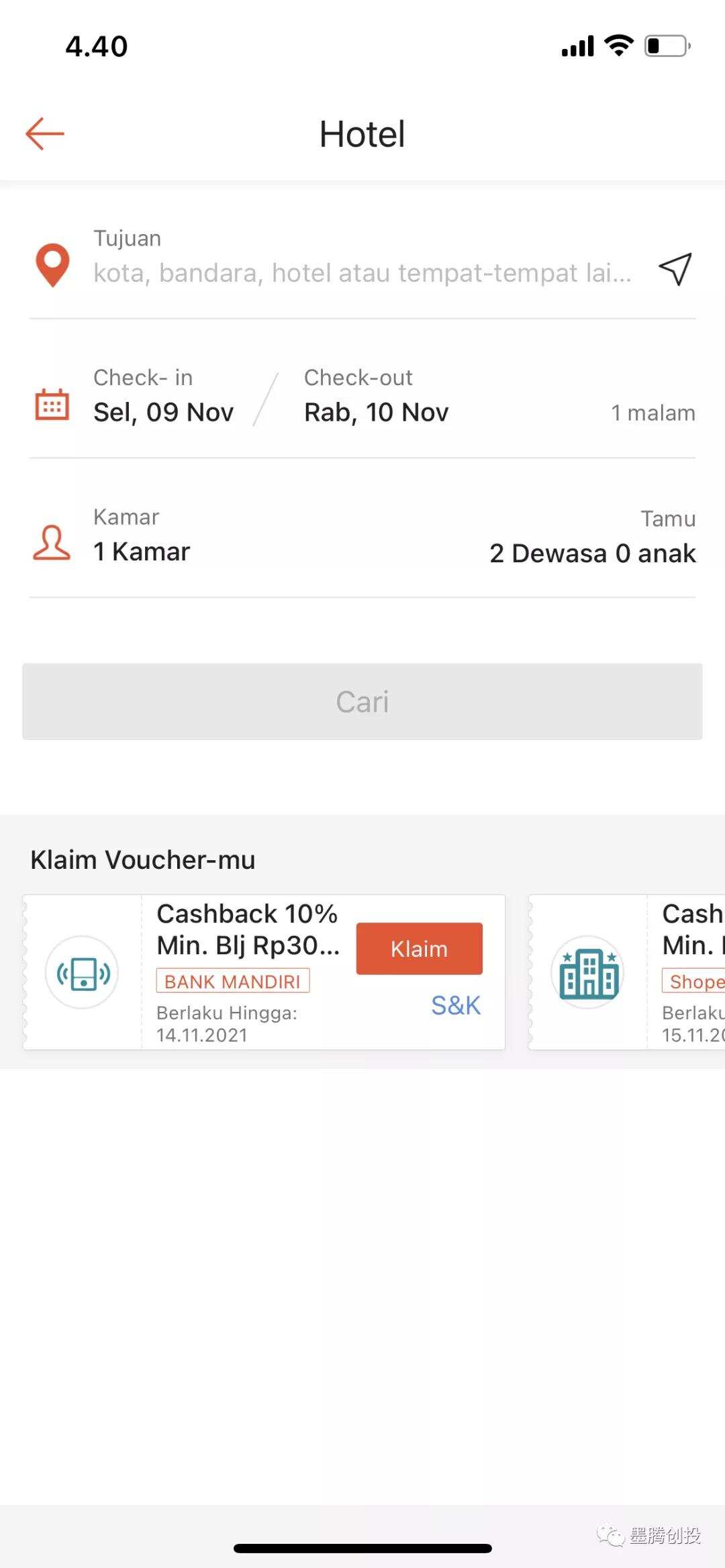Click the hotel building voucher icon
This screenshot has width=725, height=1568.
coord(587,972)
